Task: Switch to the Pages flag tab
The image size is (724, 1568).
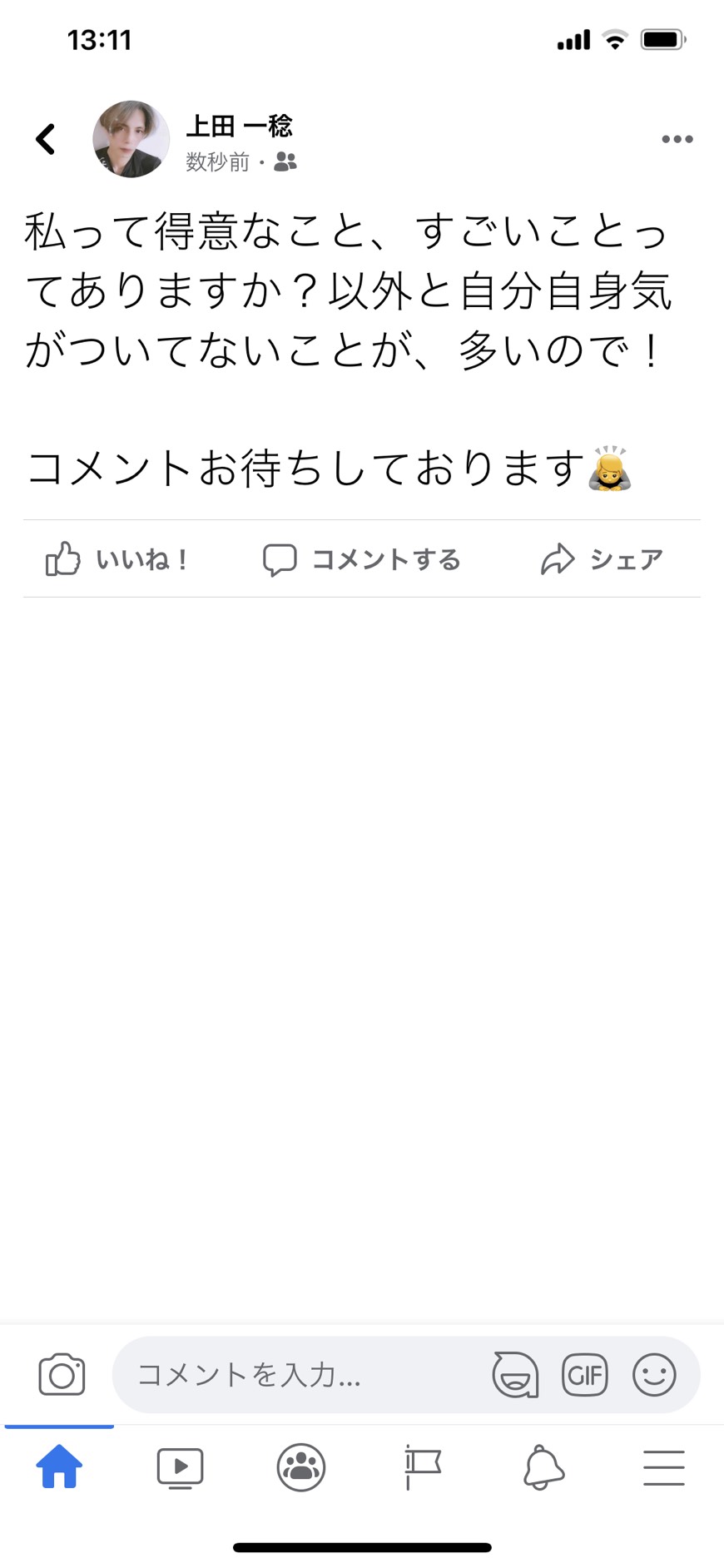Action: (x=422, y=1467)
